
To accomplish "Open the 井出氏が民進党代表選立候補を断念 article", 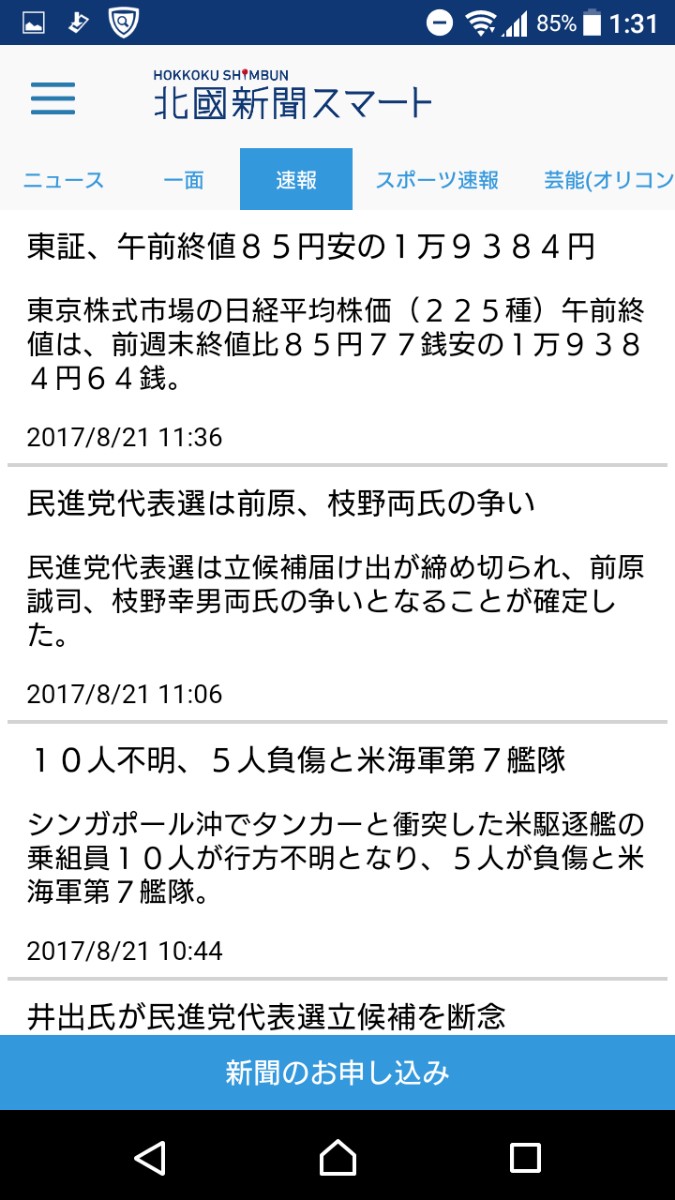I will coord(266,1017).
